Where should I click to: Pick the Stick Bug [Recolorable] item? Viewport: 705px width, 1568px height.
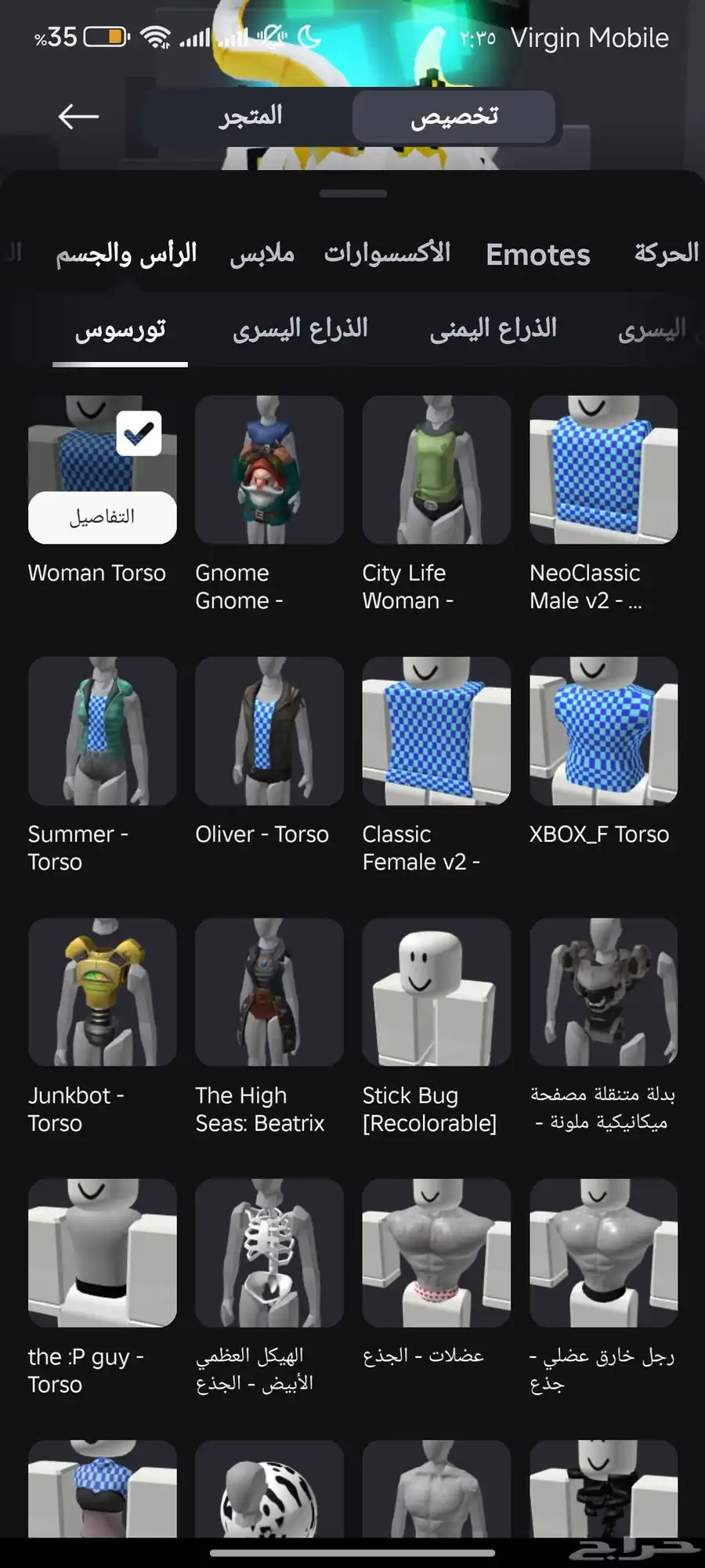click(436, 992)
